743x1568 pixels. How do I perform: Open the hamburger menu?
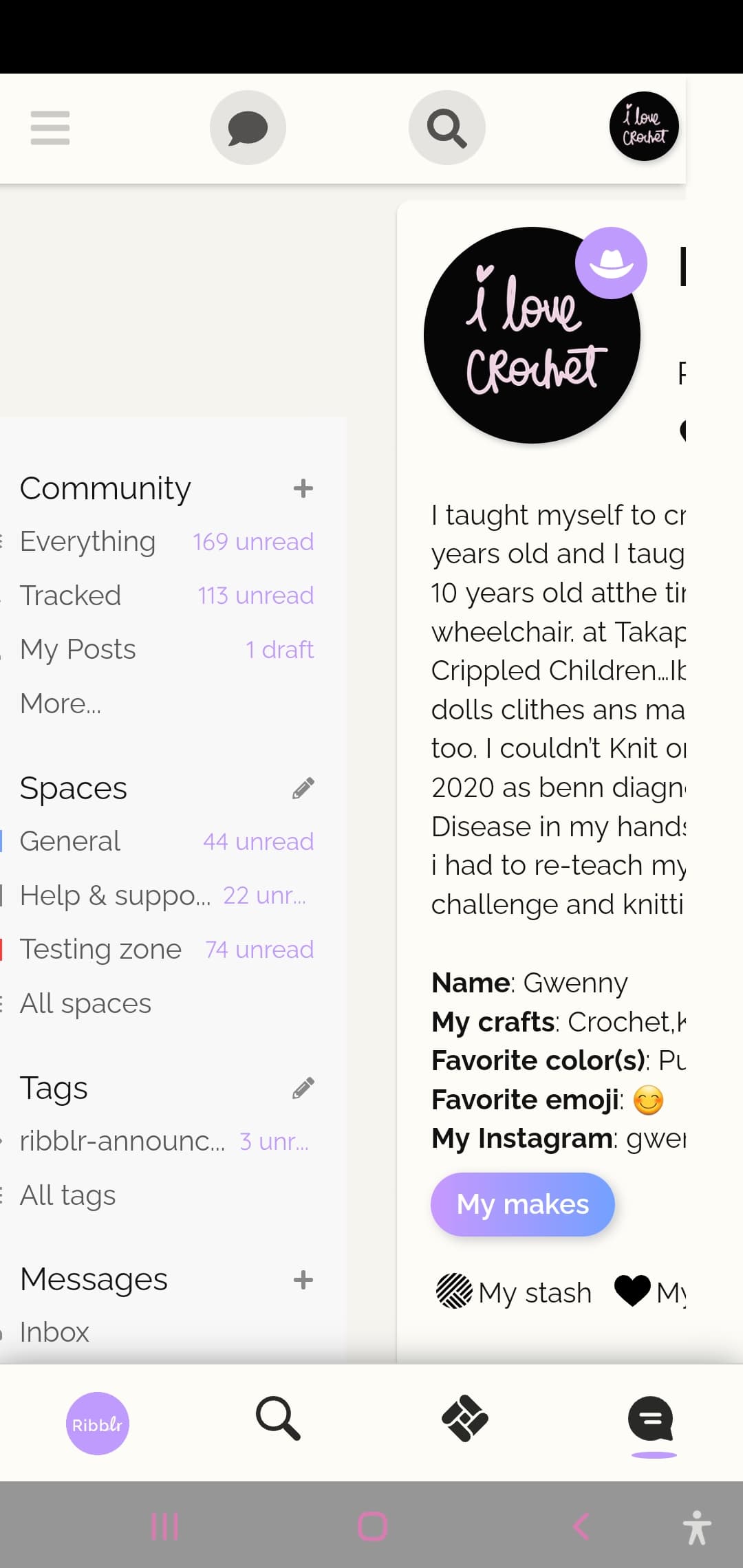[50, 128]
